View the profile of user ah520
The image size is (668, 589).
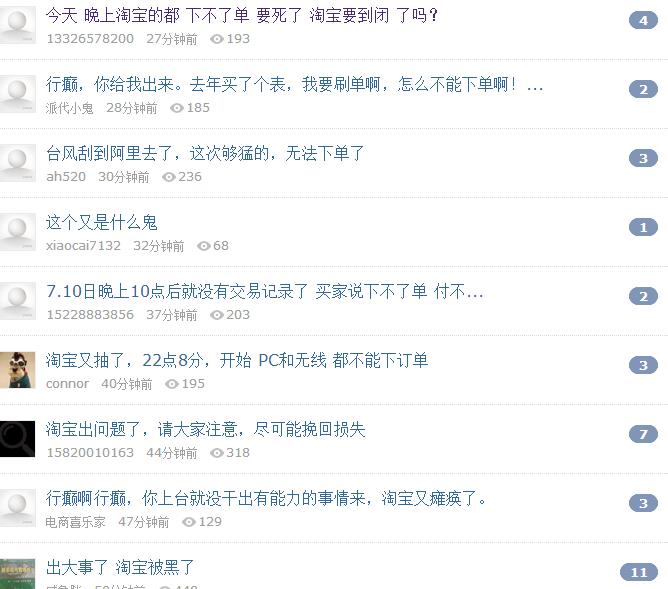[66, 177]
